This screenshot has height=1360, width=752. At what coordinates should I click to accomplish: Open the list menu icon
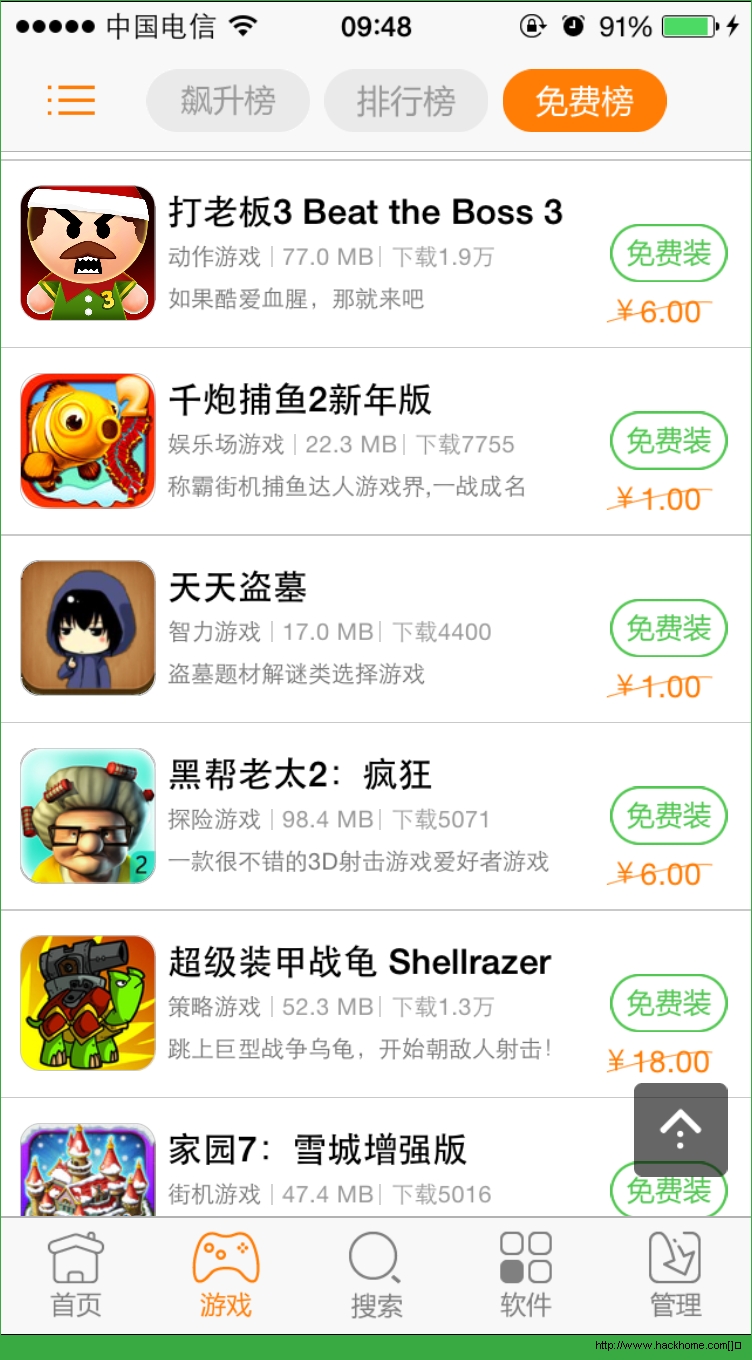(x=71, y=100)
